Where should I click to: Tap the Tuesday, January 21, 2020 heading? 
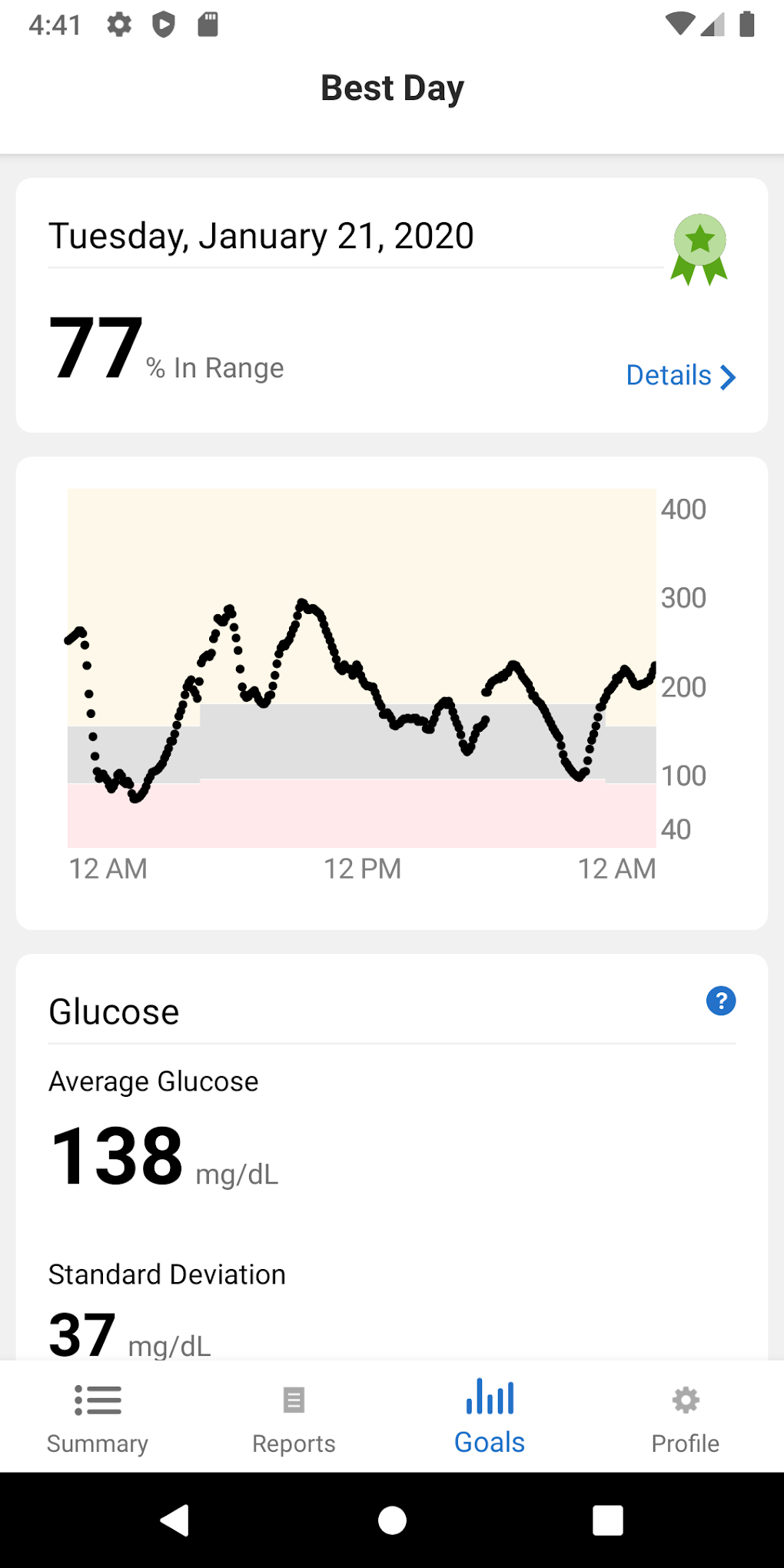click(x=261, y=236)
